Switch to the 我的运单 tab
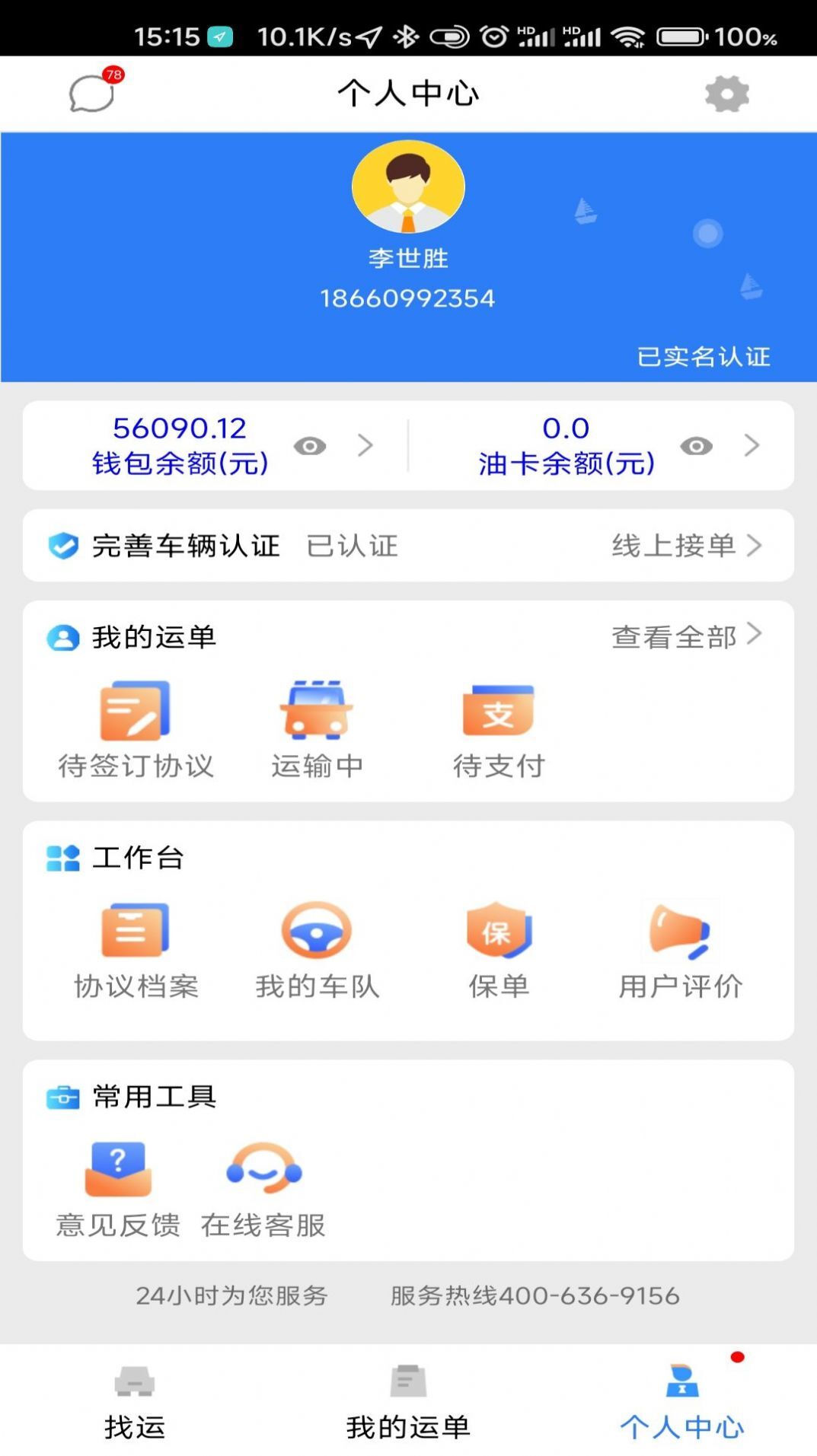 (409, 1408)
